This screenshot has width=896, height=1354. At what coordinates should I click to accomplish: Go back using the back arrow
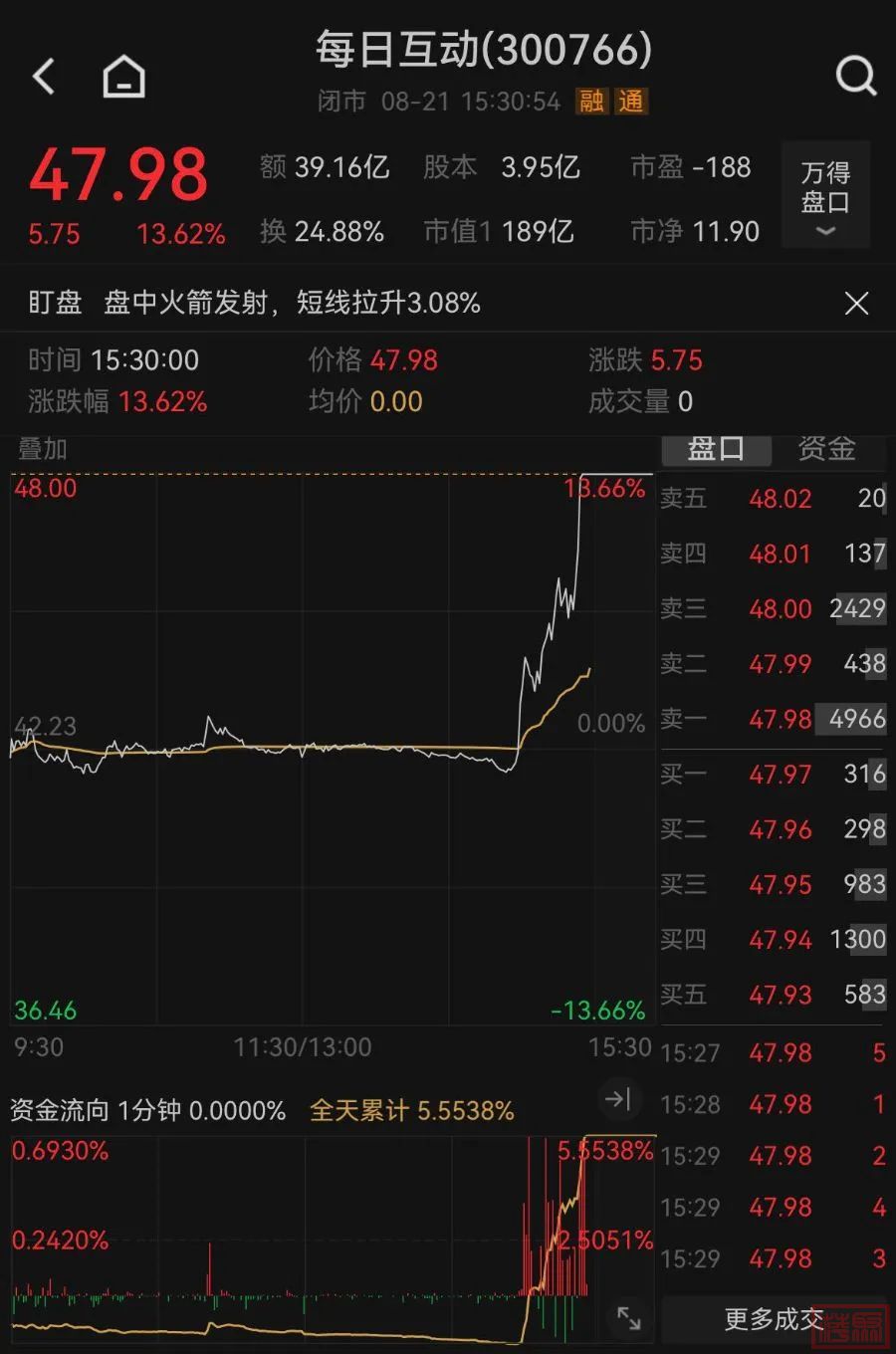tap(44, 77)
